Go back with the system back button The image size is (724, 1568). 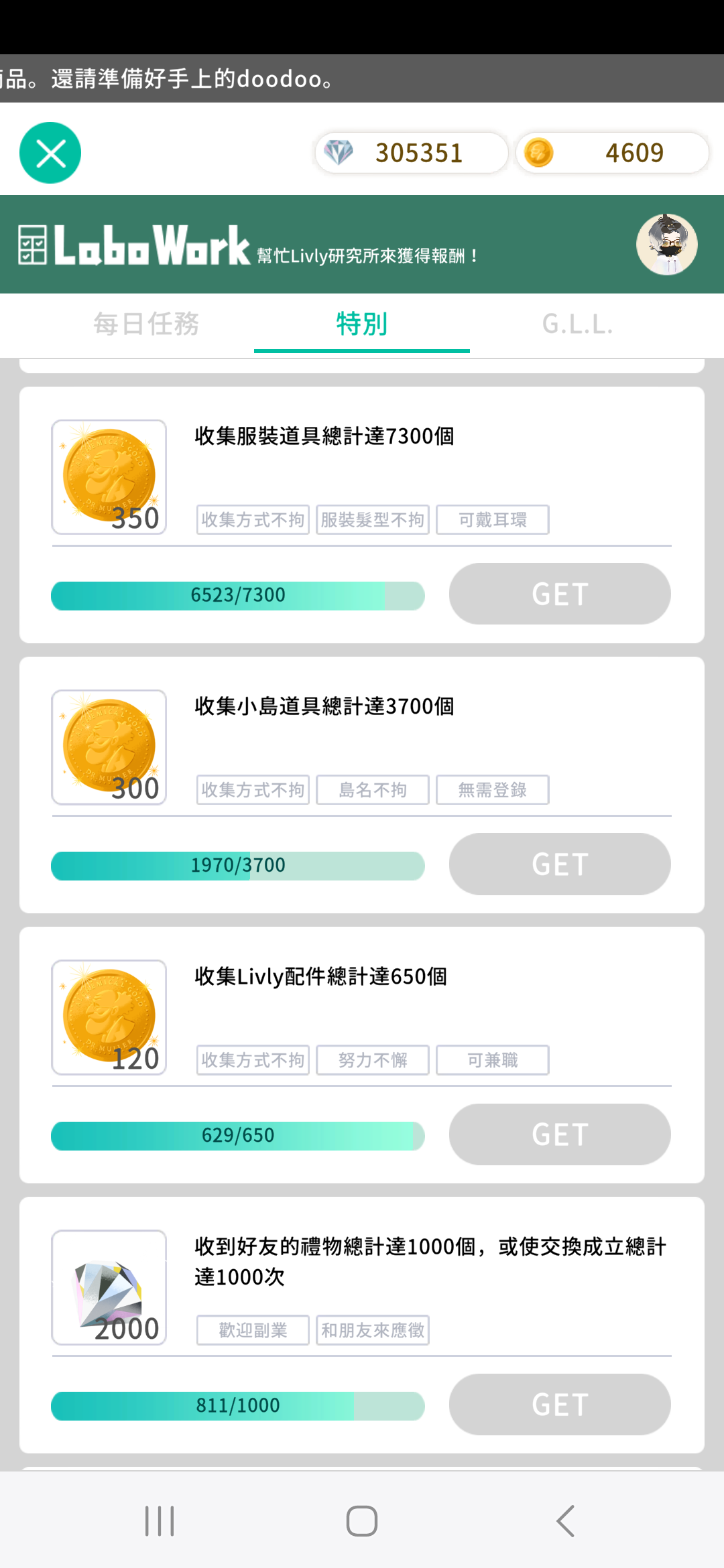click(565, 1520)
